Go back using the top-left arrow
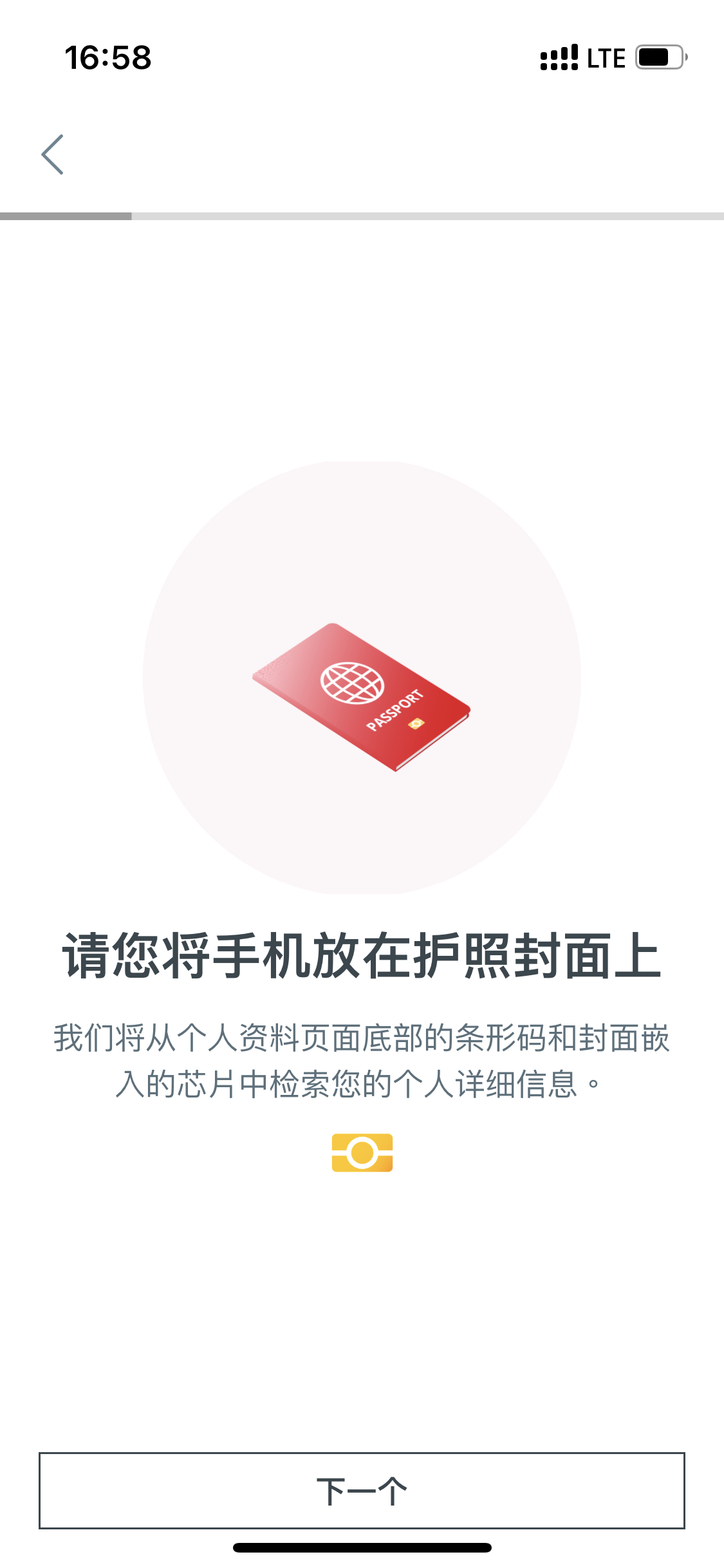724x1568 pixels. pos(52,154)
